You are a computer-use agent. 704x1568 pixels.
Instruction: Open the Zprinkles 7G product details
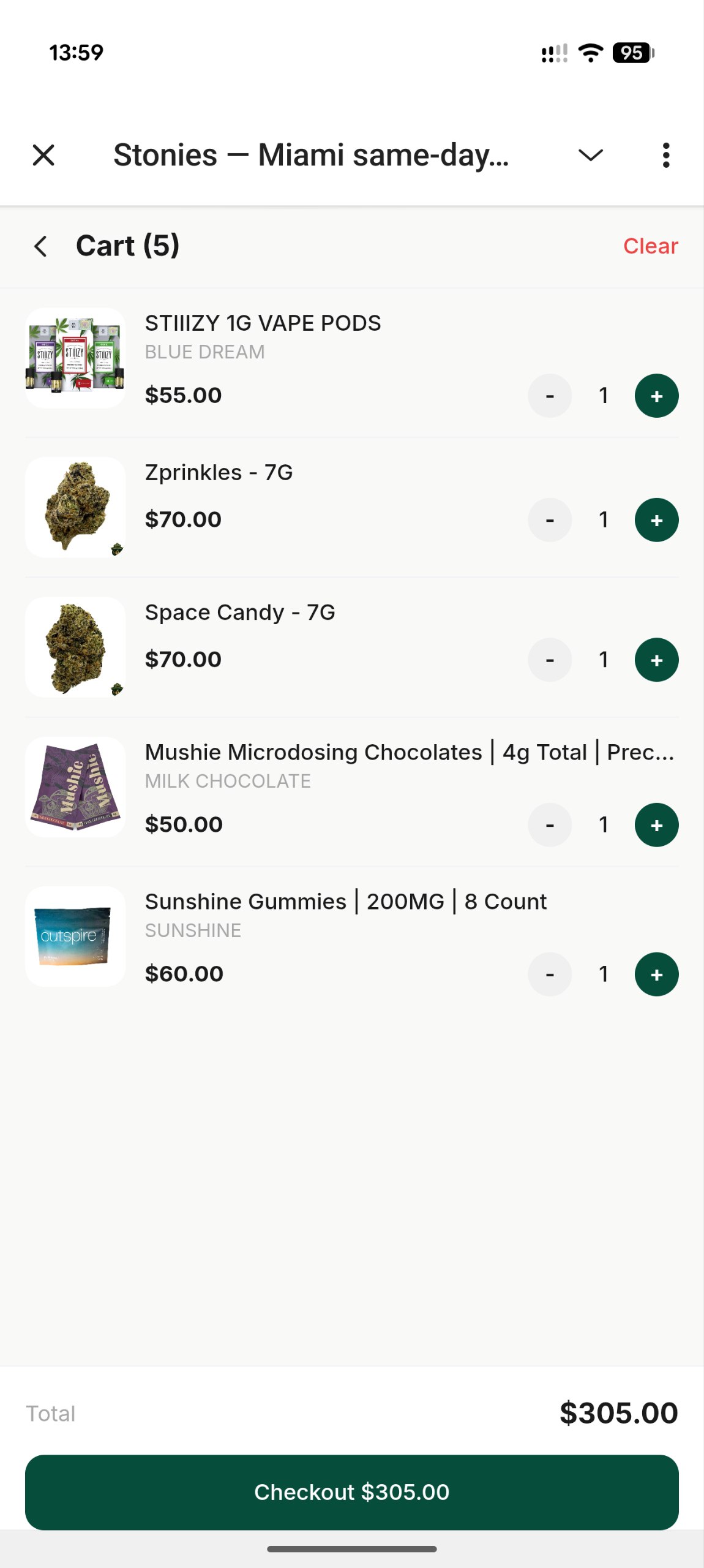point(219,472)
